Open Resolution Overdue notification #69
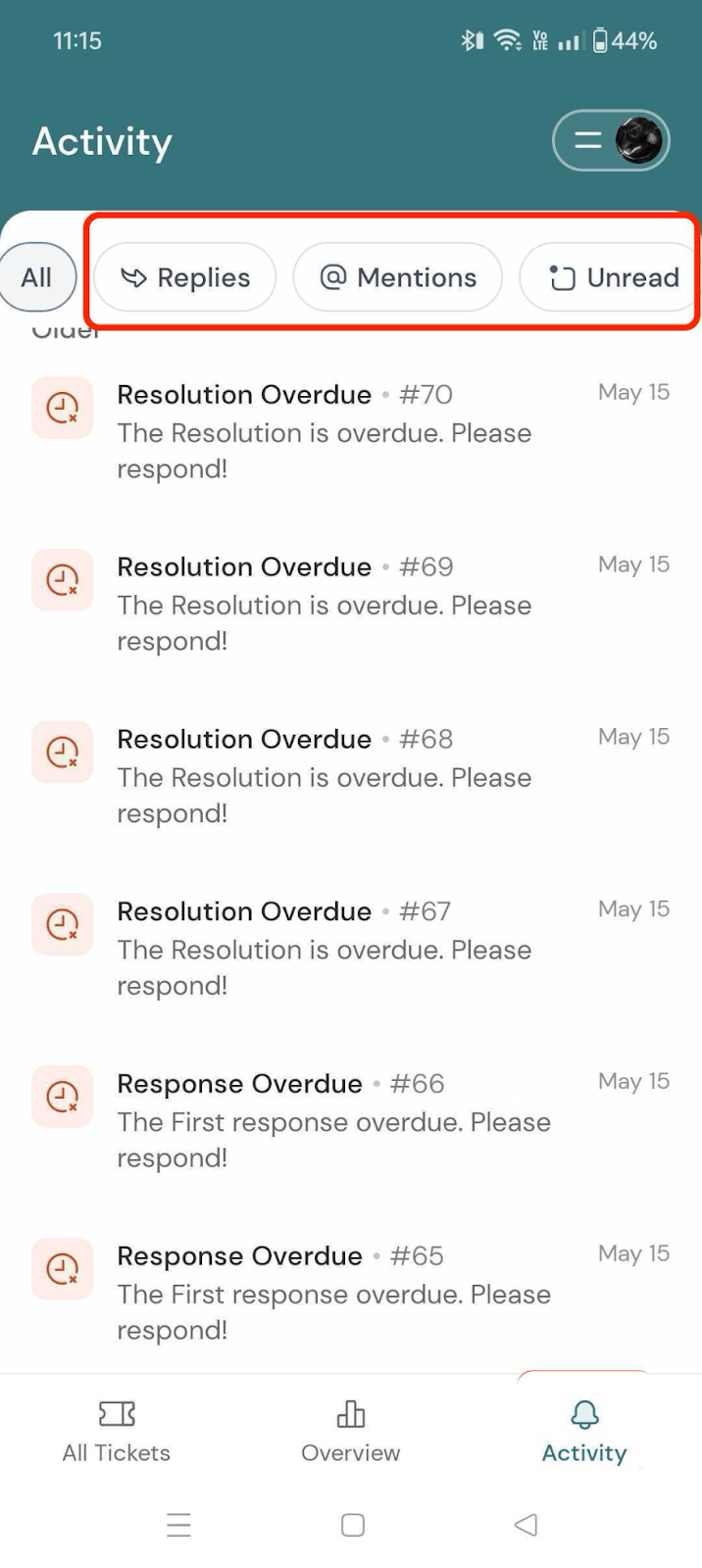 pos(350,604)
